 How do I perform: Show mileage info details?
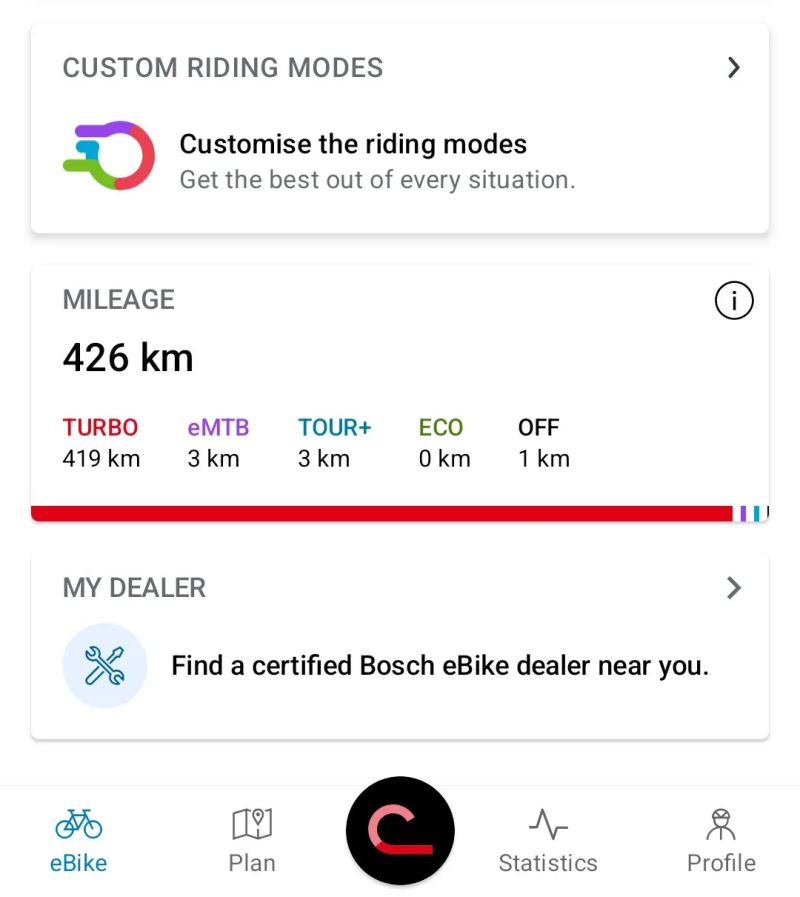tap(734, 300)
